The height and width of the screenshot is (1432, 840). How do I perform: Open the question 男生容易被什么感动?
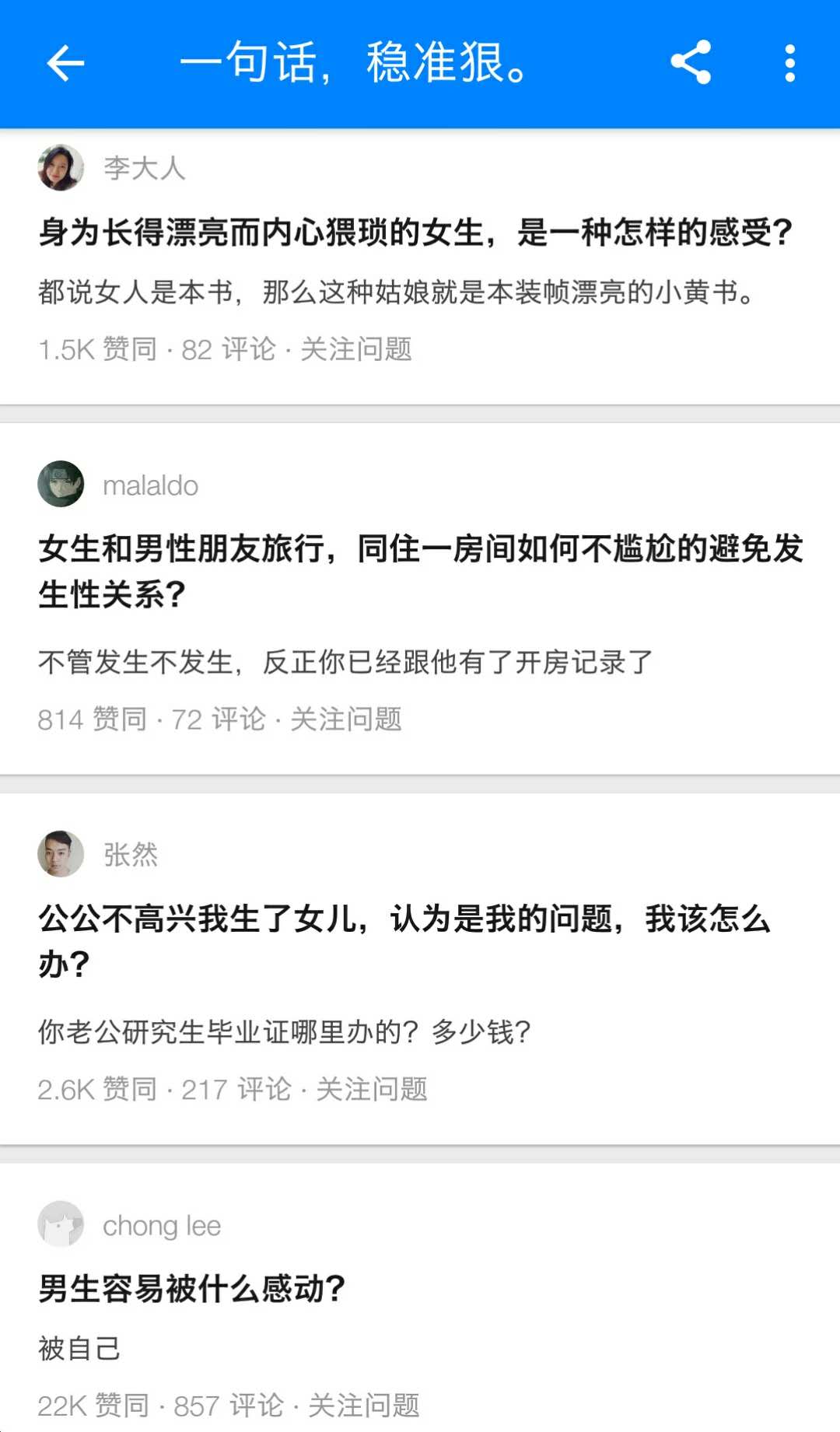point(193,1283)
